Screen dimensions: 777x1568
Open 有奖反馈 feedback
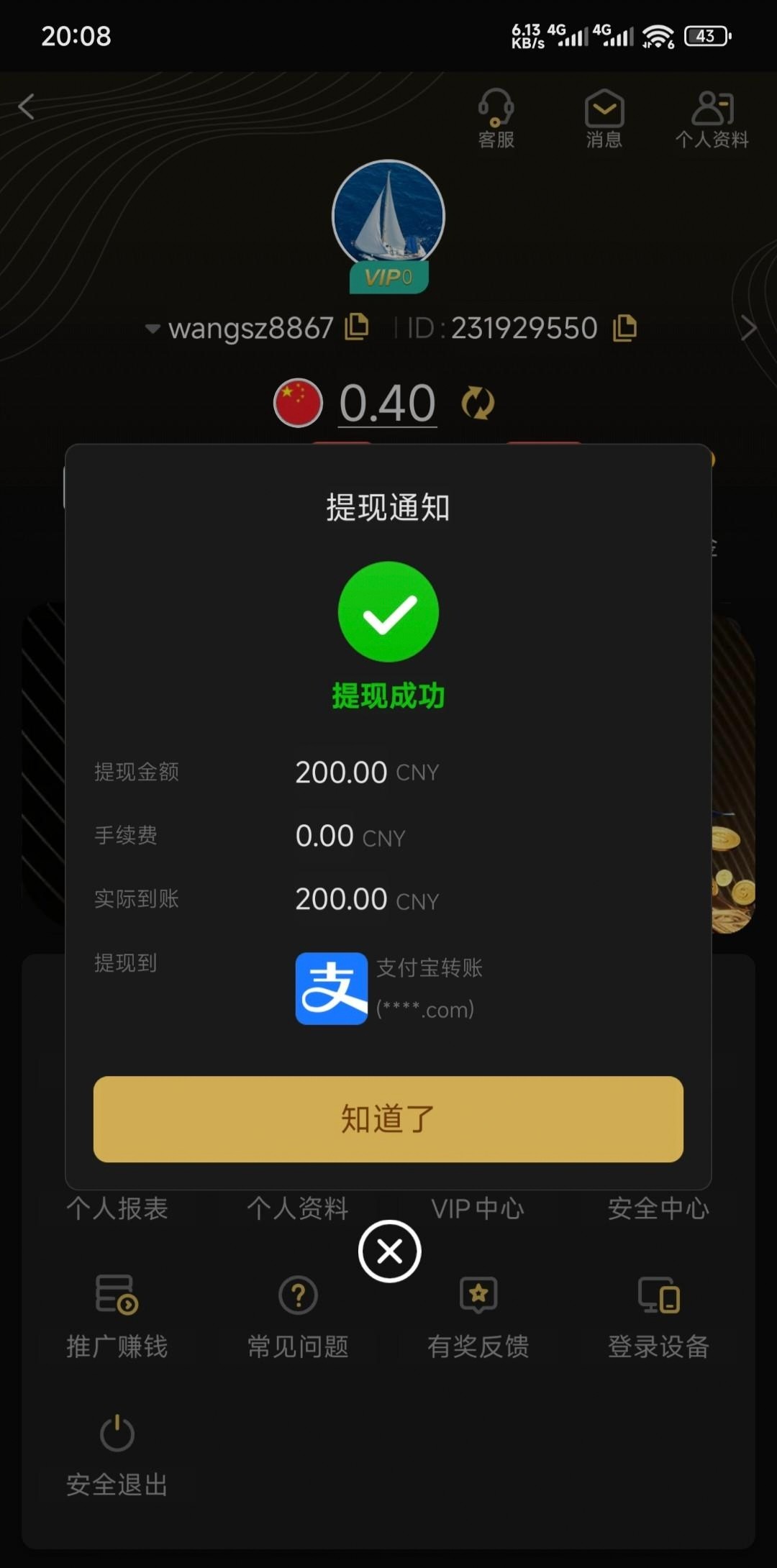click(478, 1316)
